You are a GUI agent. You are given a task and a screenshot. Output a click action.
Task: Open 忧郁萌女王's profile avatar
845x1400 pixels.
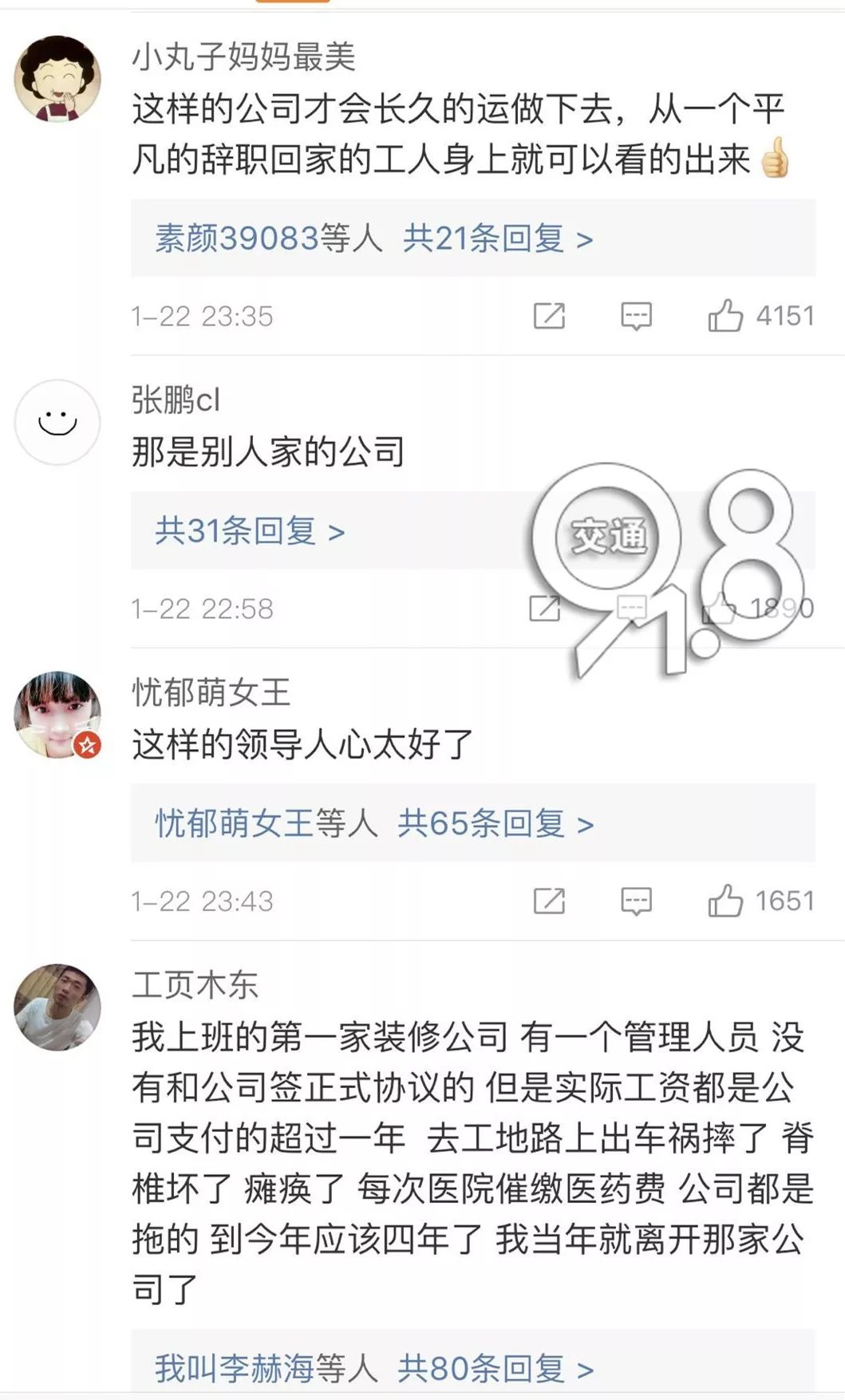(57, 714)
